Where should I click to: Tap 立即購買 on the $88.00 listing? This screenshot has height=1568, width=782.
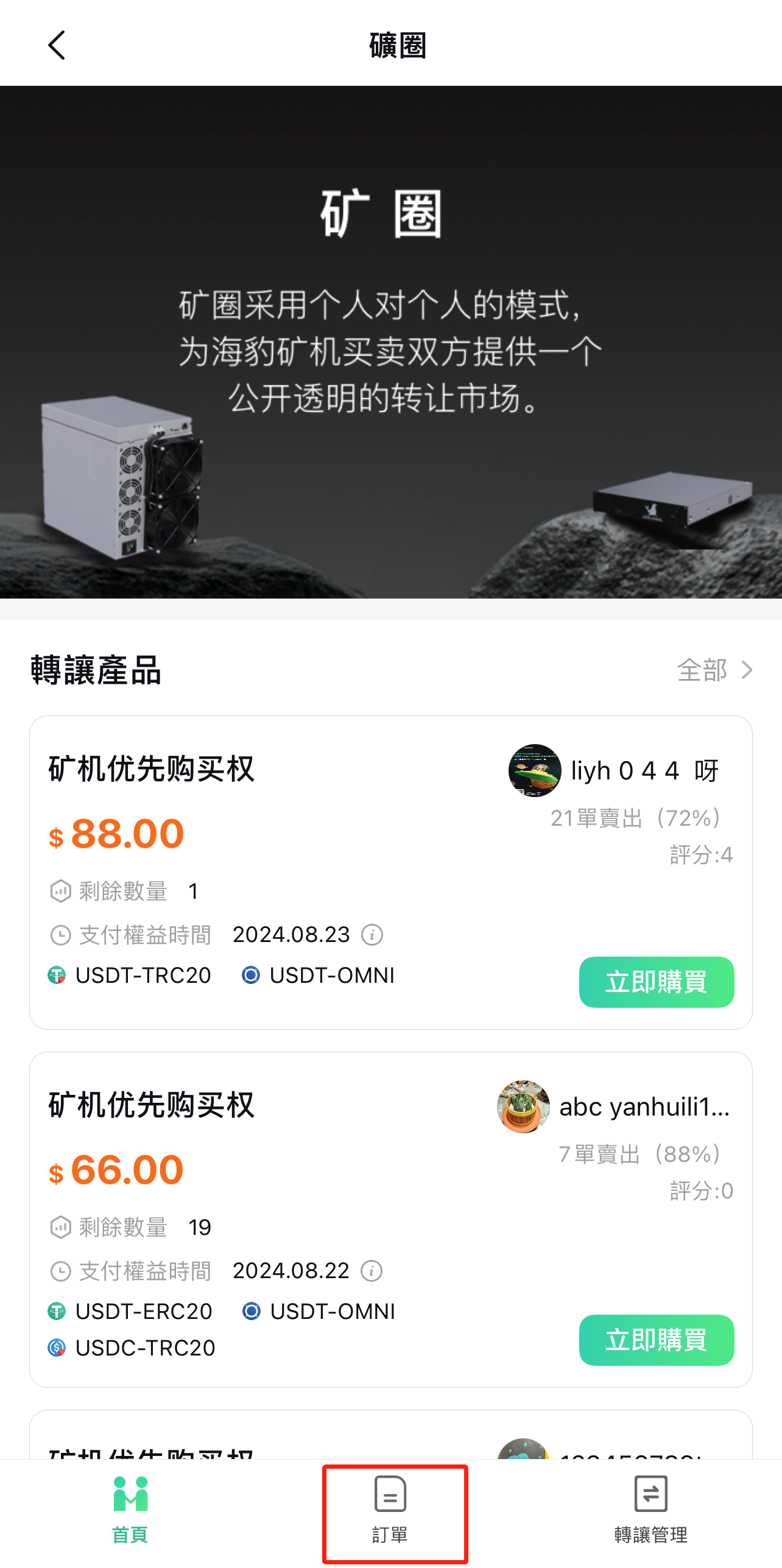[x=657, y=982]
